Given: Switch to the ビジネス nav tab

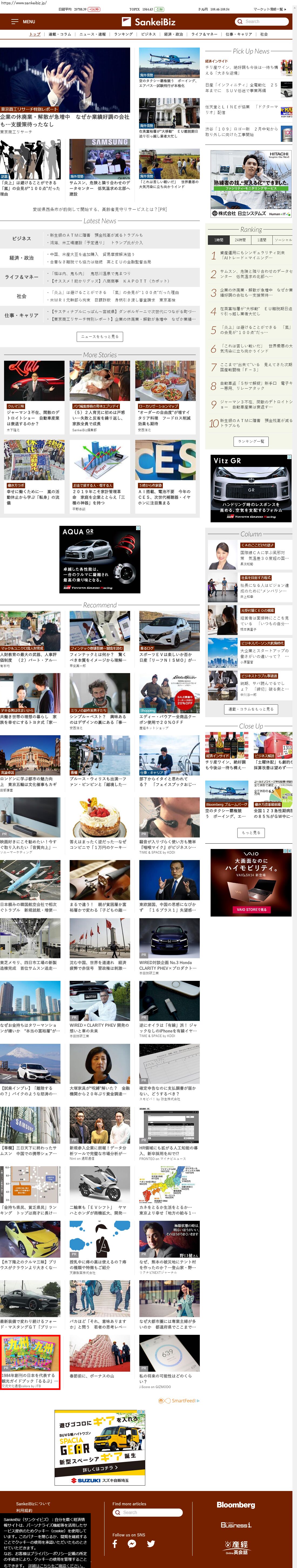Looking at the screenshot, I should [x=148, y=34].
